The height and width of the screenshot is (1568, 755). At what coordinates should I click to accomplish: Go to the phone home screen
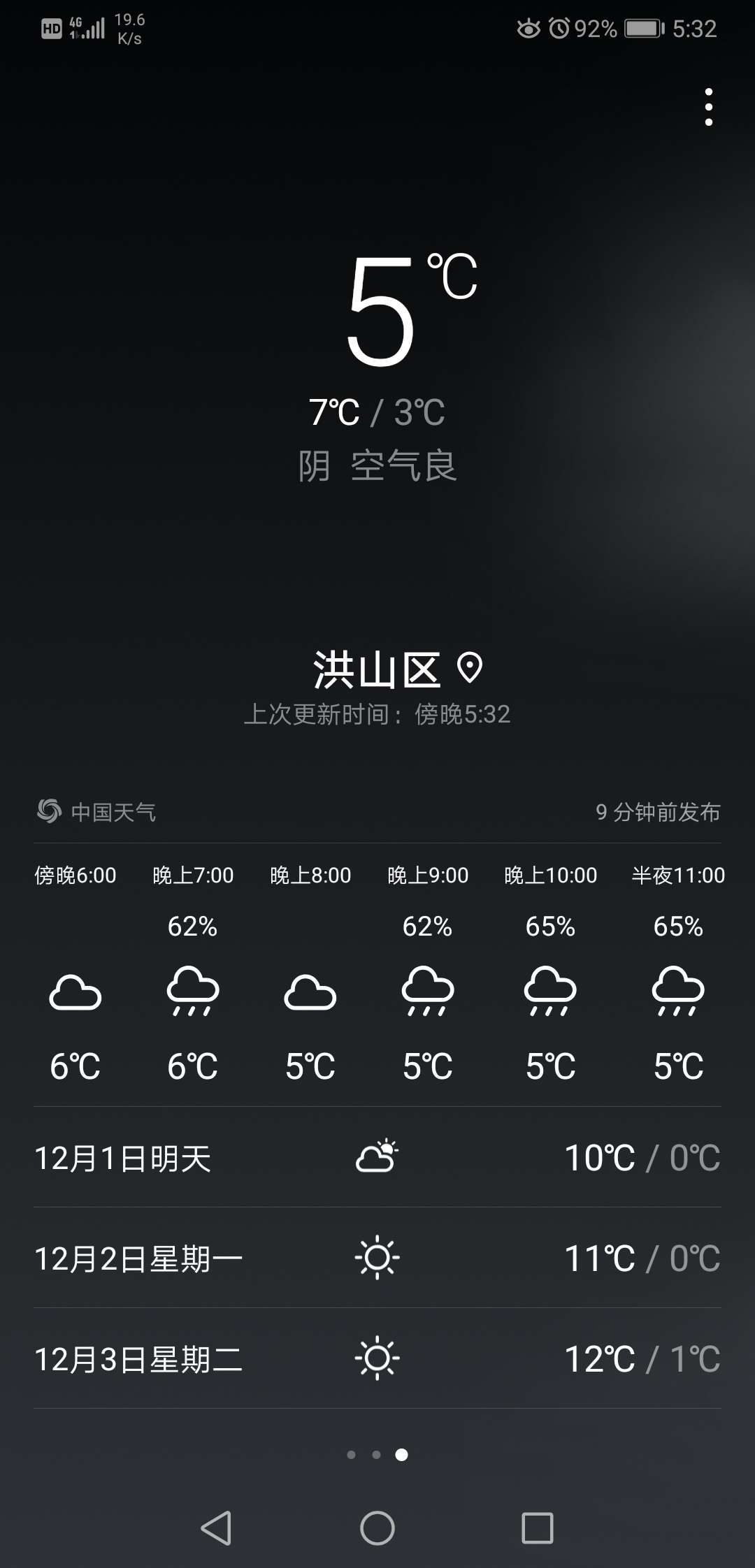point(377,1527)
